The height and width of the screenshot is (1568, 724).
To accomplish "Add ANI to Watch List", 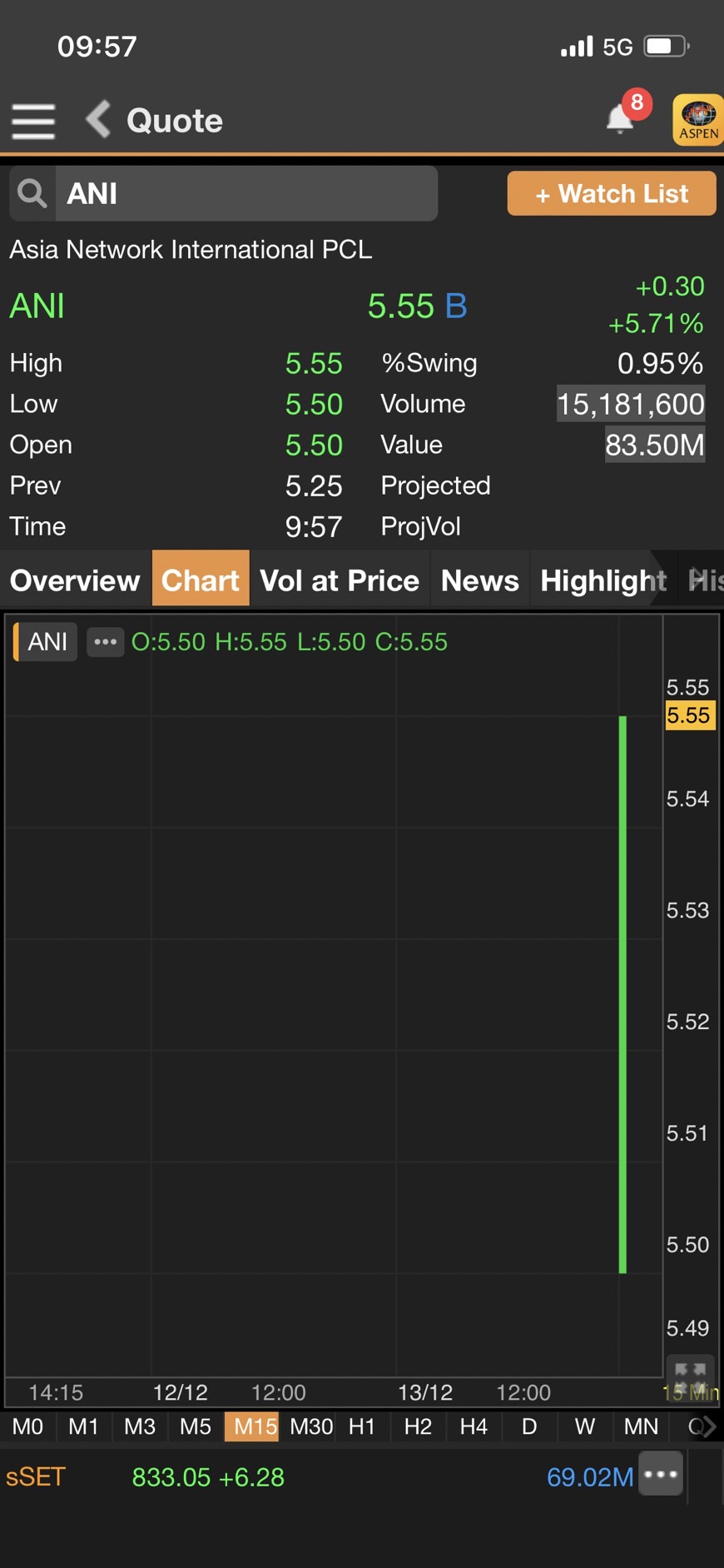I will pos(612,193).
